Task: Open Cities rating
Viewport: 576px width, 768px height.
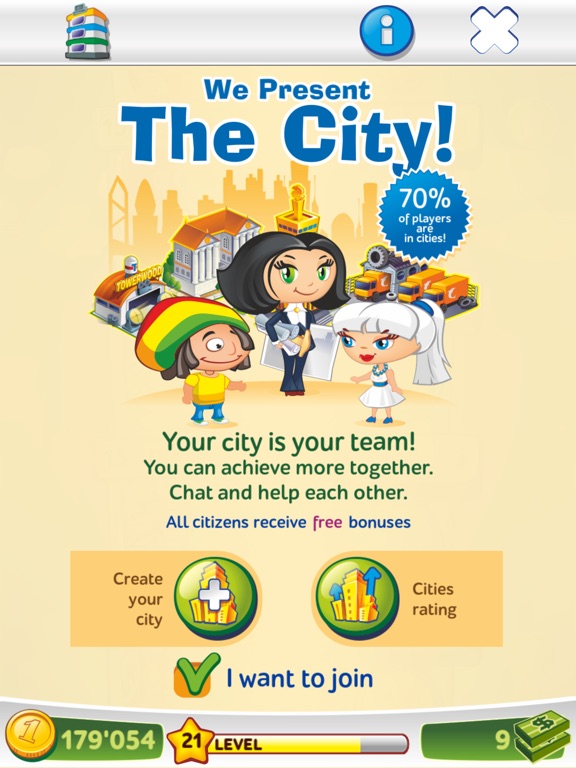Action: click(357, 599)
